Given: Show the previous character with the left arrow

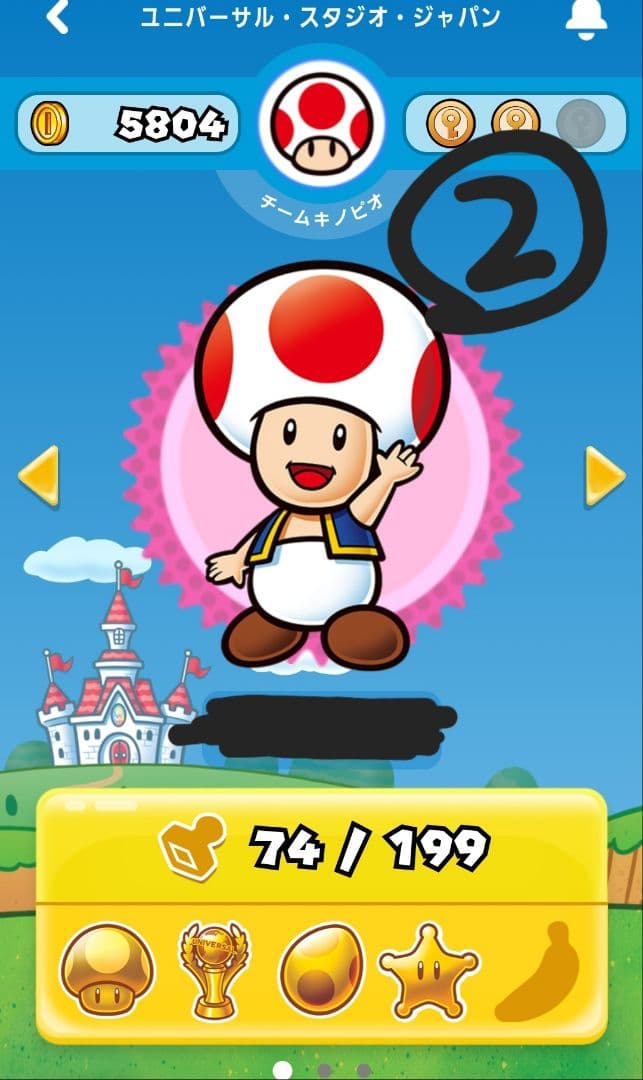Looking at the screenshot, I should [38, 475].
